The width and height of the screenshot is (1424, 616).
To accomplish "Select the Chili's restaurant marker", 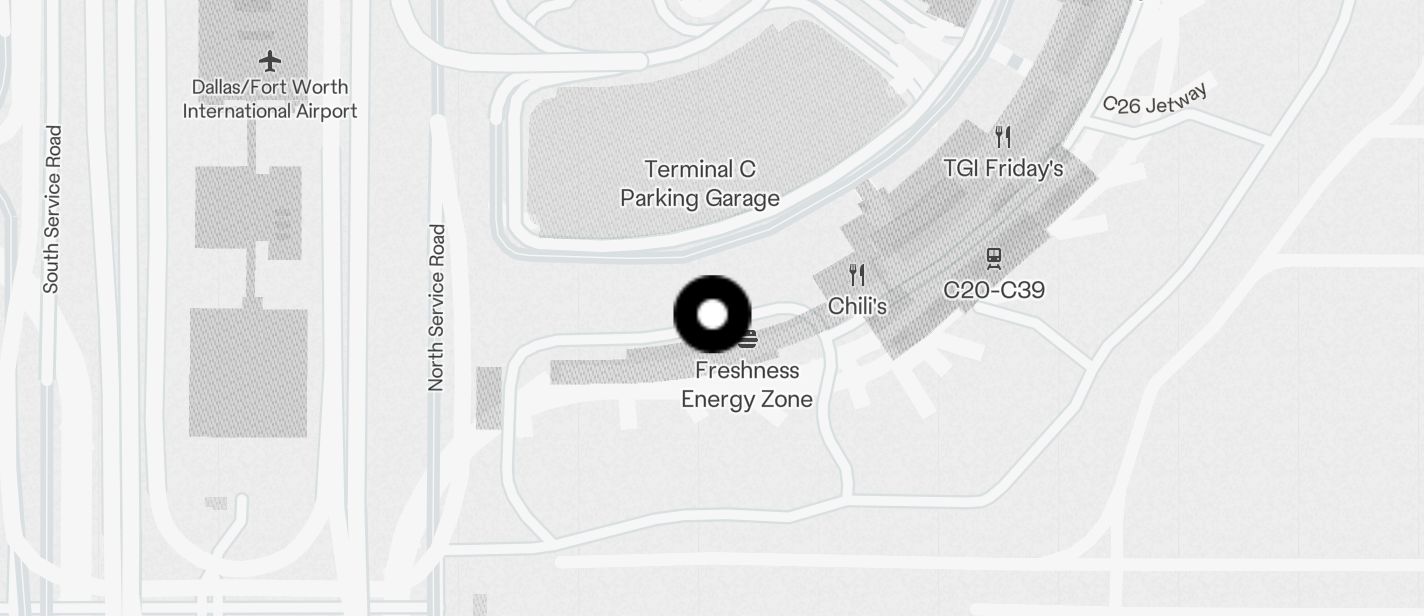I will [857, 274].
